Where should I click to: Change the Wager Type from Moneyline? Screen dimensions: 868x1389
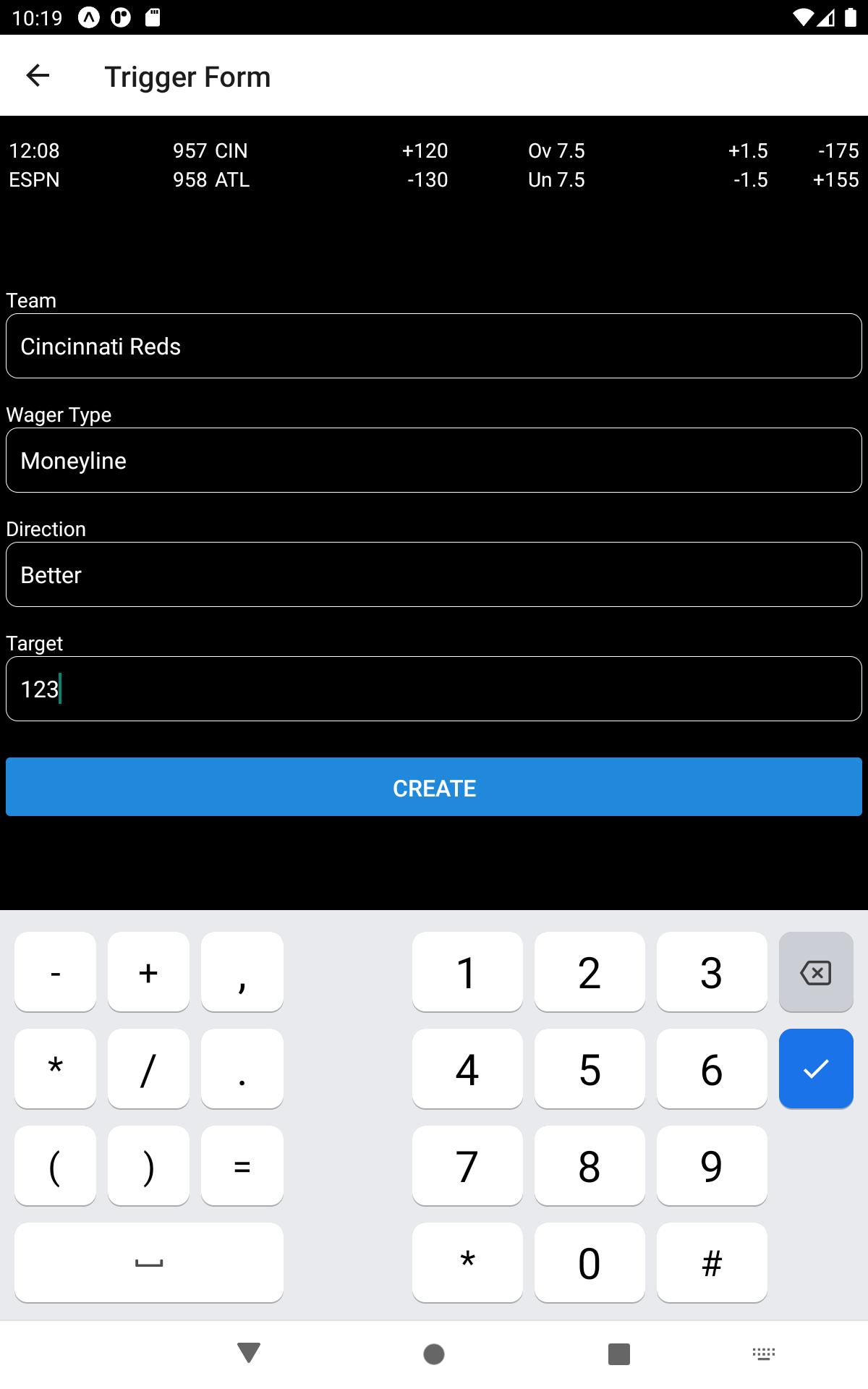coord(434,460)
